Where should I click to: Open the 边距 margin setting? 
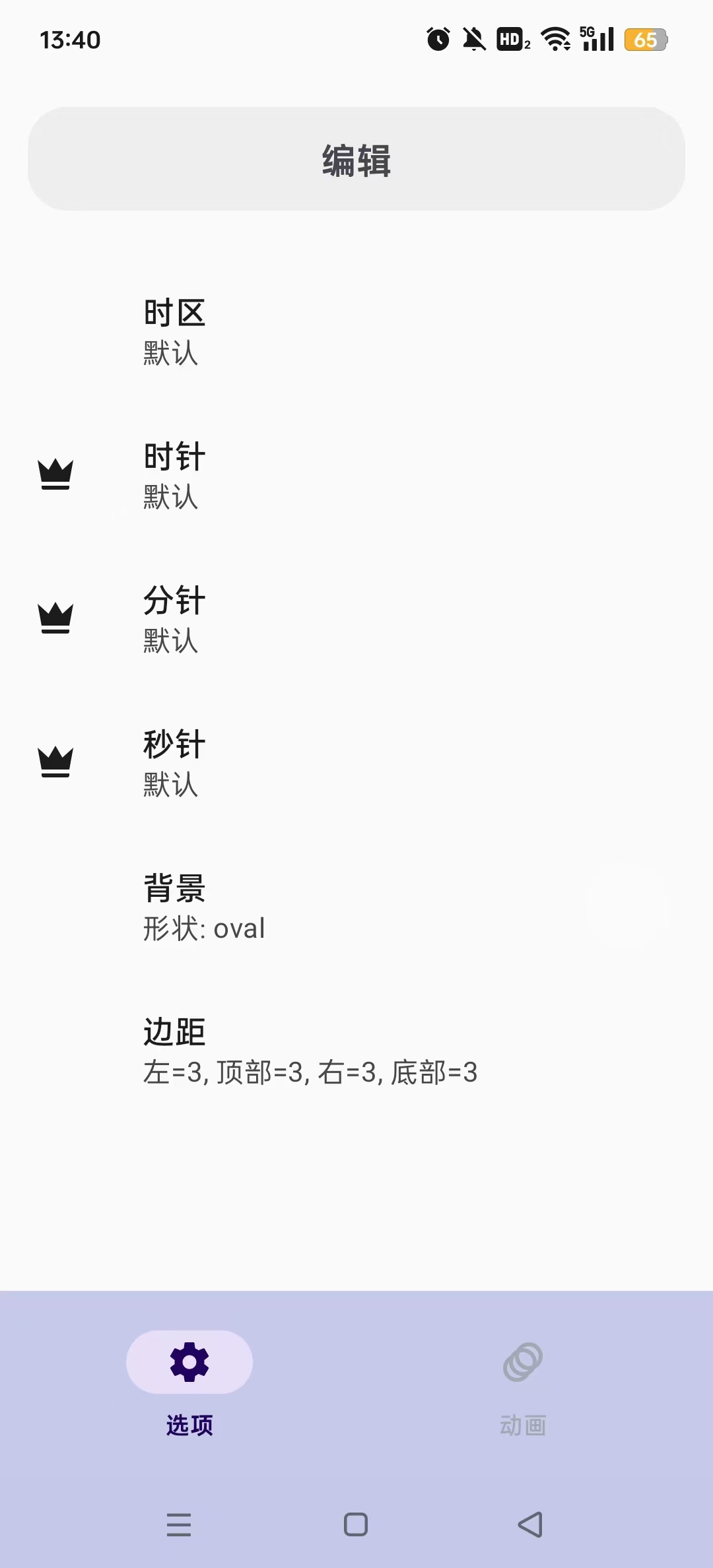pos(356,1051)
